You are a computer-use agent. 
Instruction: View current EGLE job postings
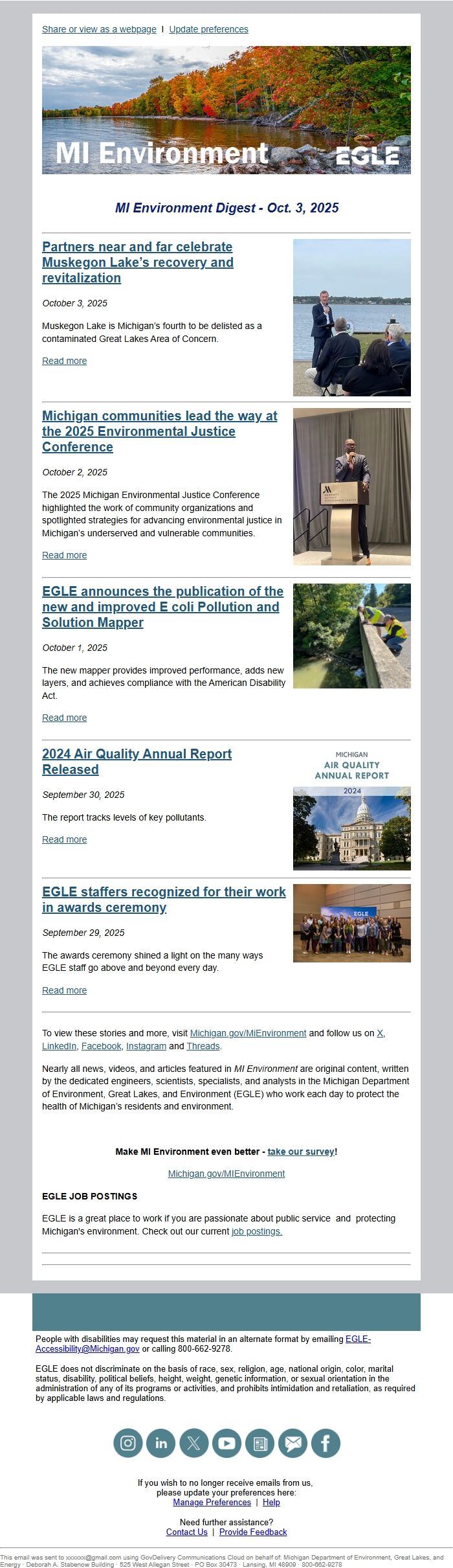[257, 1231]
